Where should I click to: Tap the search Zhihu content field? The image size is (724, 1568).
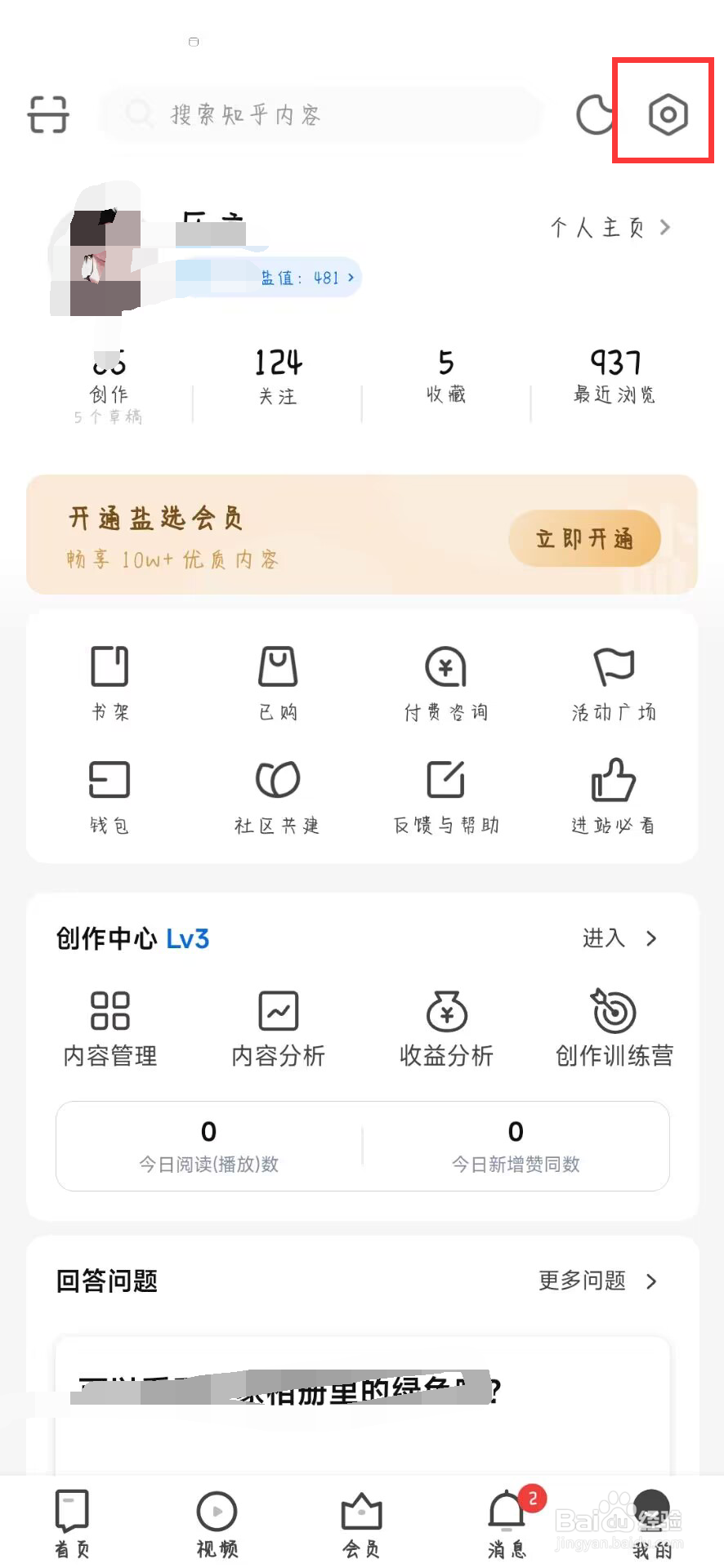(320, 114)
